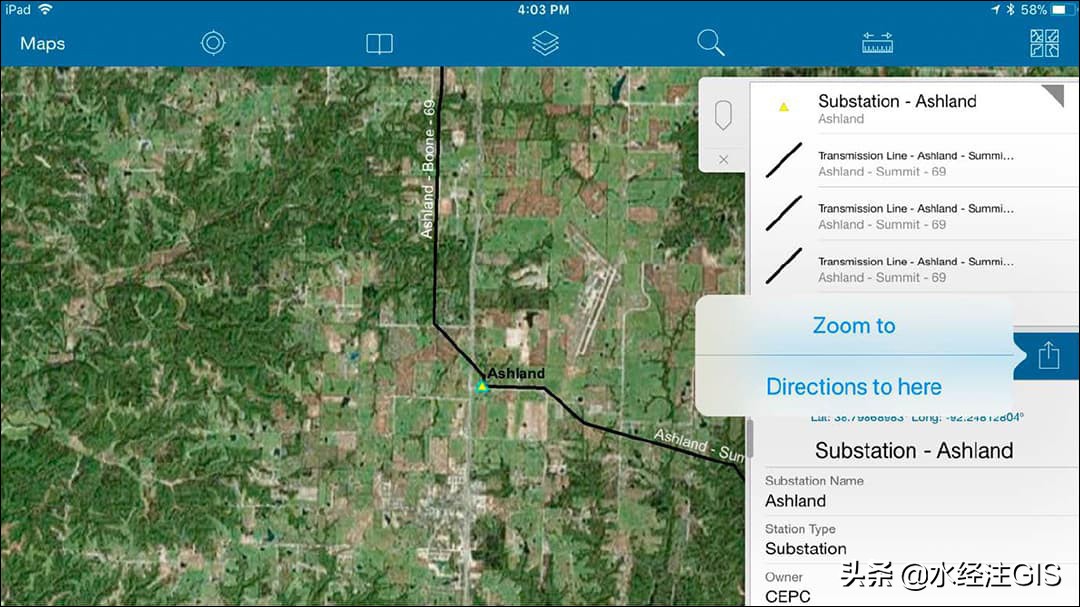Tap the GPS locate icon
1080x607 pixels.
(212, 43)
